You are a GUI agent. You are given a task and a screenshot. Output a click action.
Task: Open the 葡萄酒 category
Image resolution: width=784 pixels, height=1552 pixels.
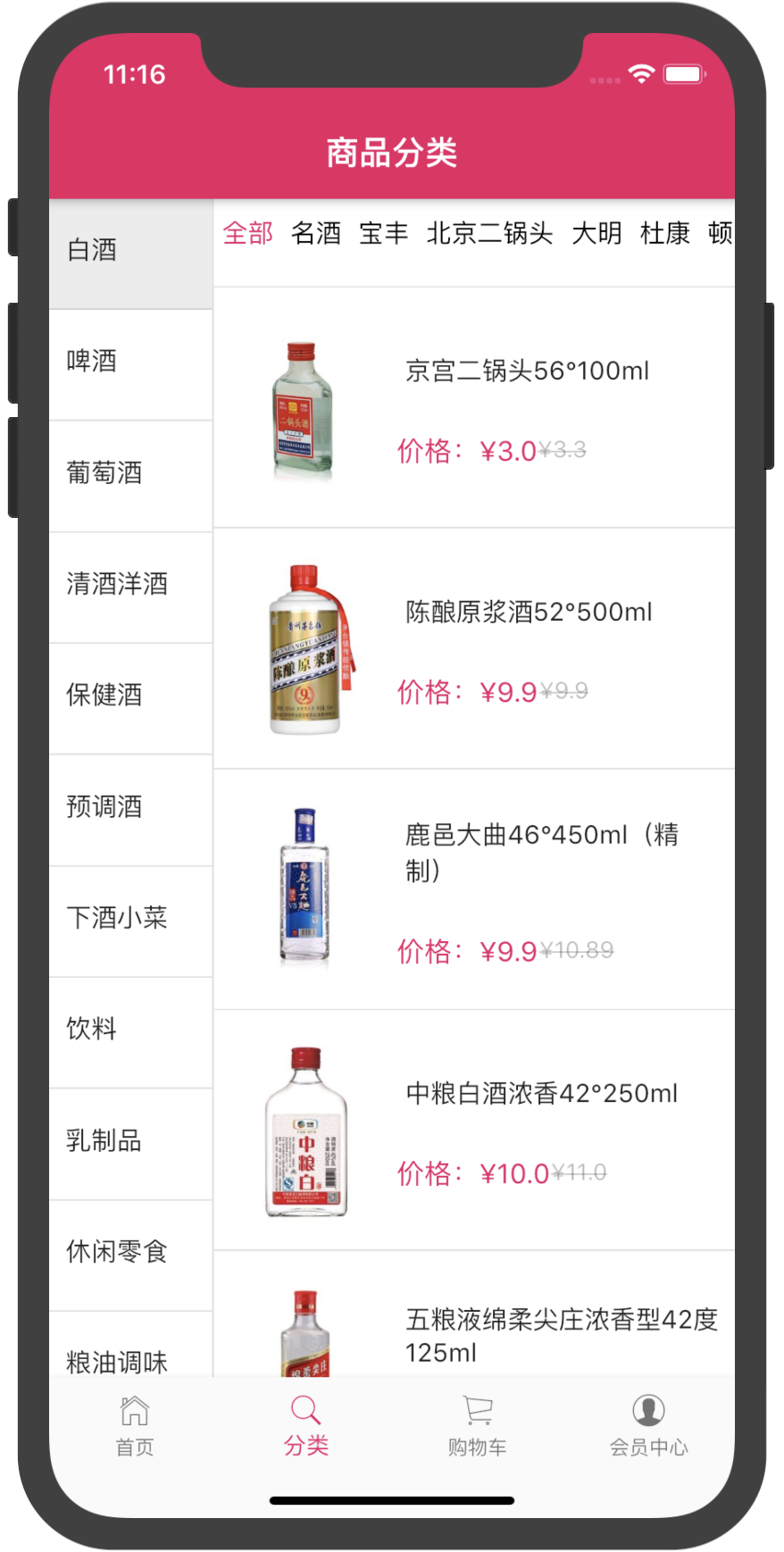pyautogui.click(x=130, y=473)
